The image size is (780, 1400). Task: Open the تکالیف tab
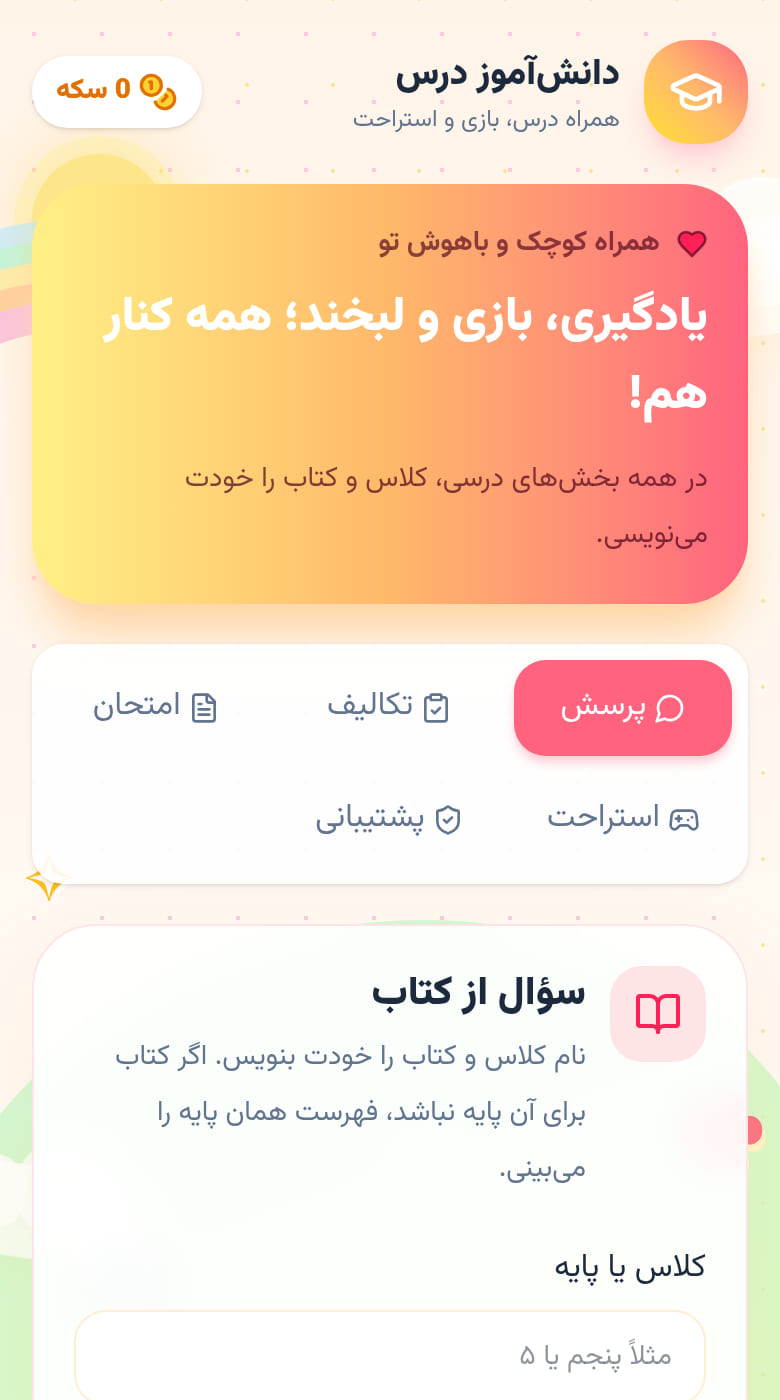pyautogui.click(x=388, y=708)
